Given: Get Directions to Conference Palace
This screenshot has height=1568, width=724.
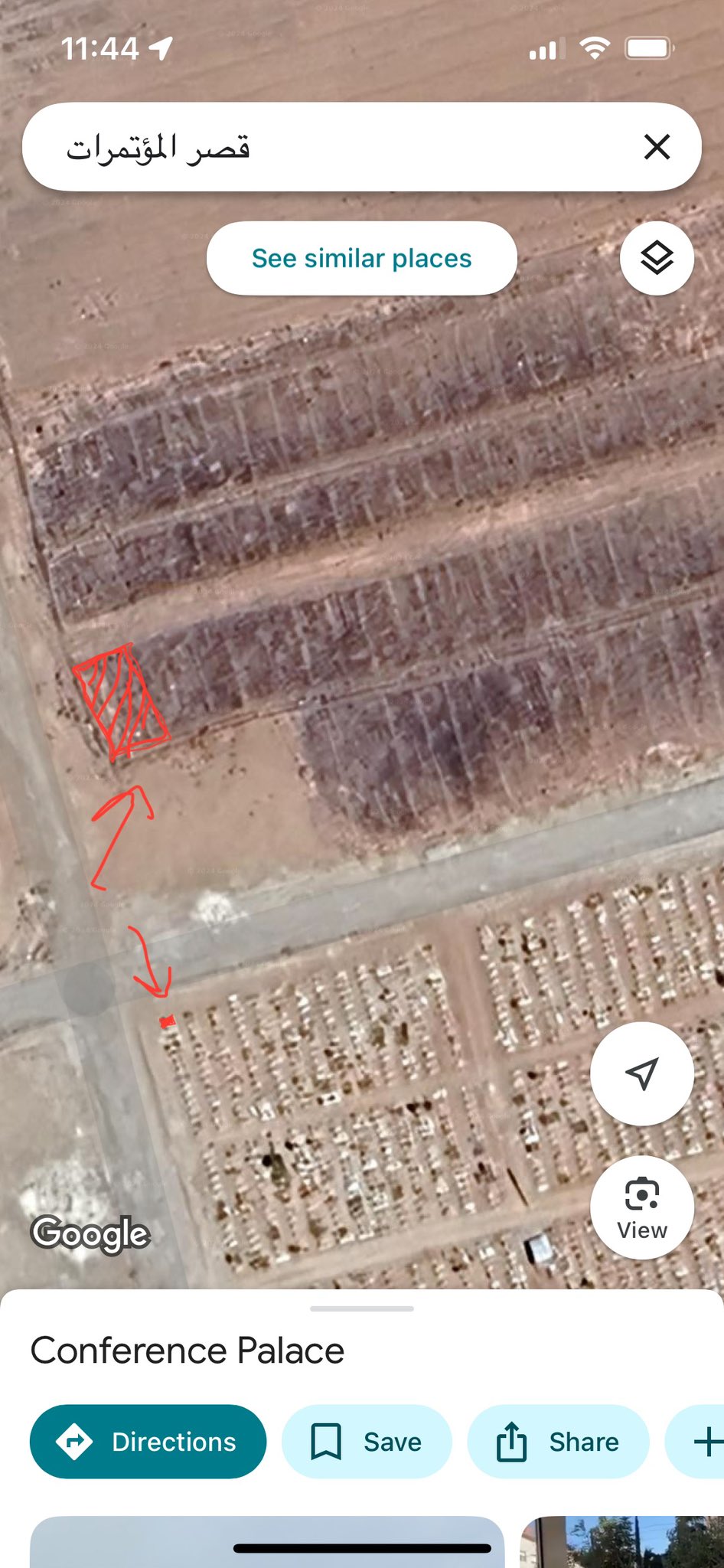Looking at the screenshot, I should tap(148, 1442).
